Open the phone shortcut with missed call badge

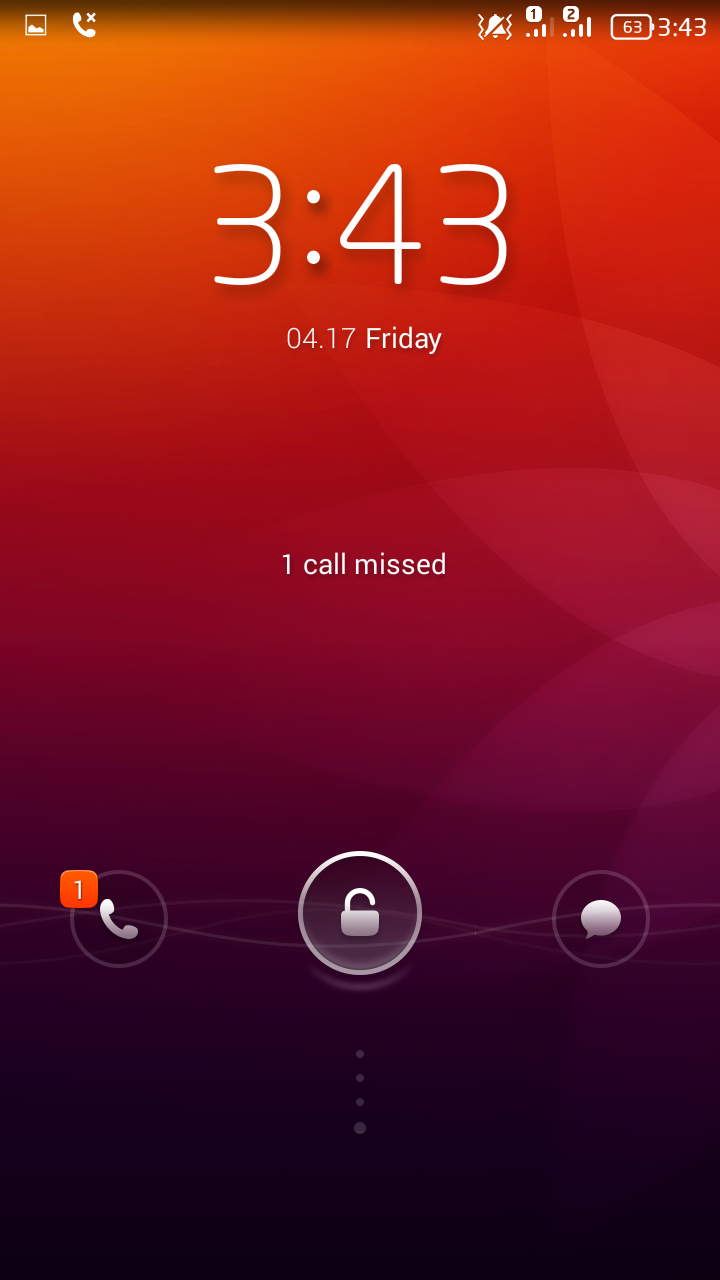[x=118, y=918]
